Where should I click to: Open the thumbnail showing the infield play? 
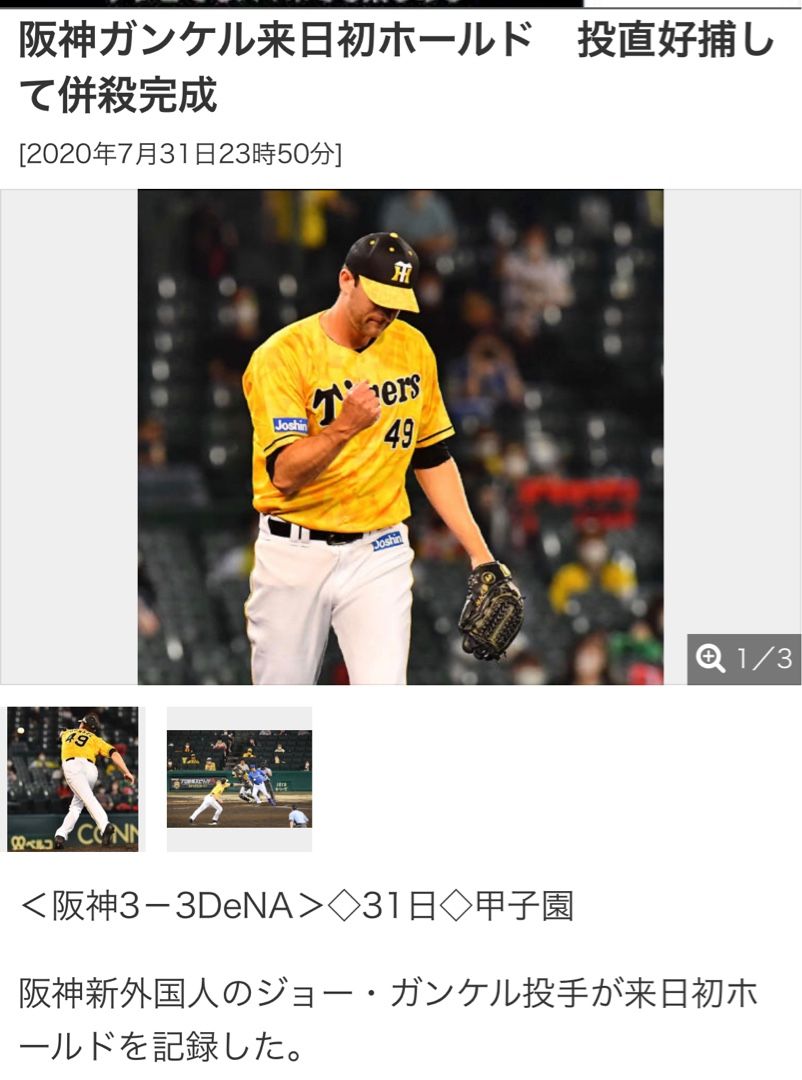[x=239, y=779]
